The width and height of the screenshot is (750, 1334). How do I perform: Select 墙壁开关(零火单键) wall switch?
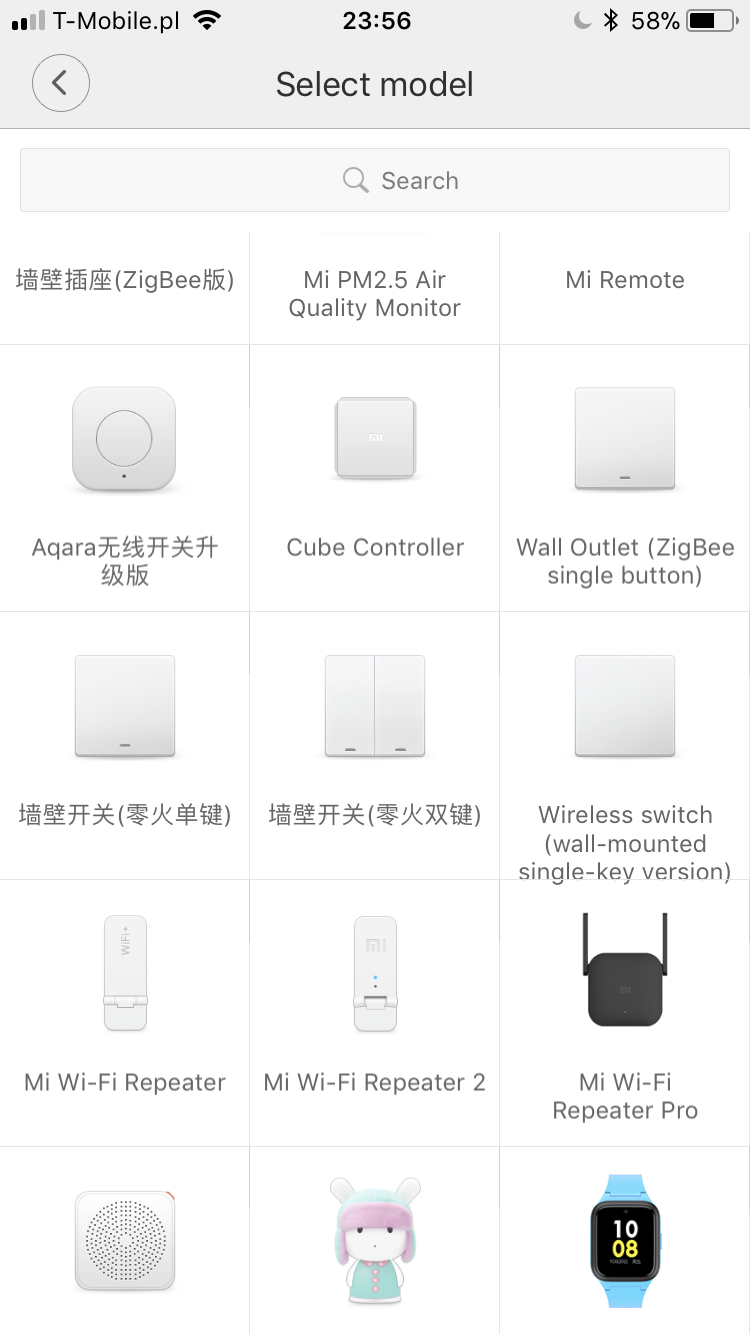pyautogui.click(x=125, y=745)
